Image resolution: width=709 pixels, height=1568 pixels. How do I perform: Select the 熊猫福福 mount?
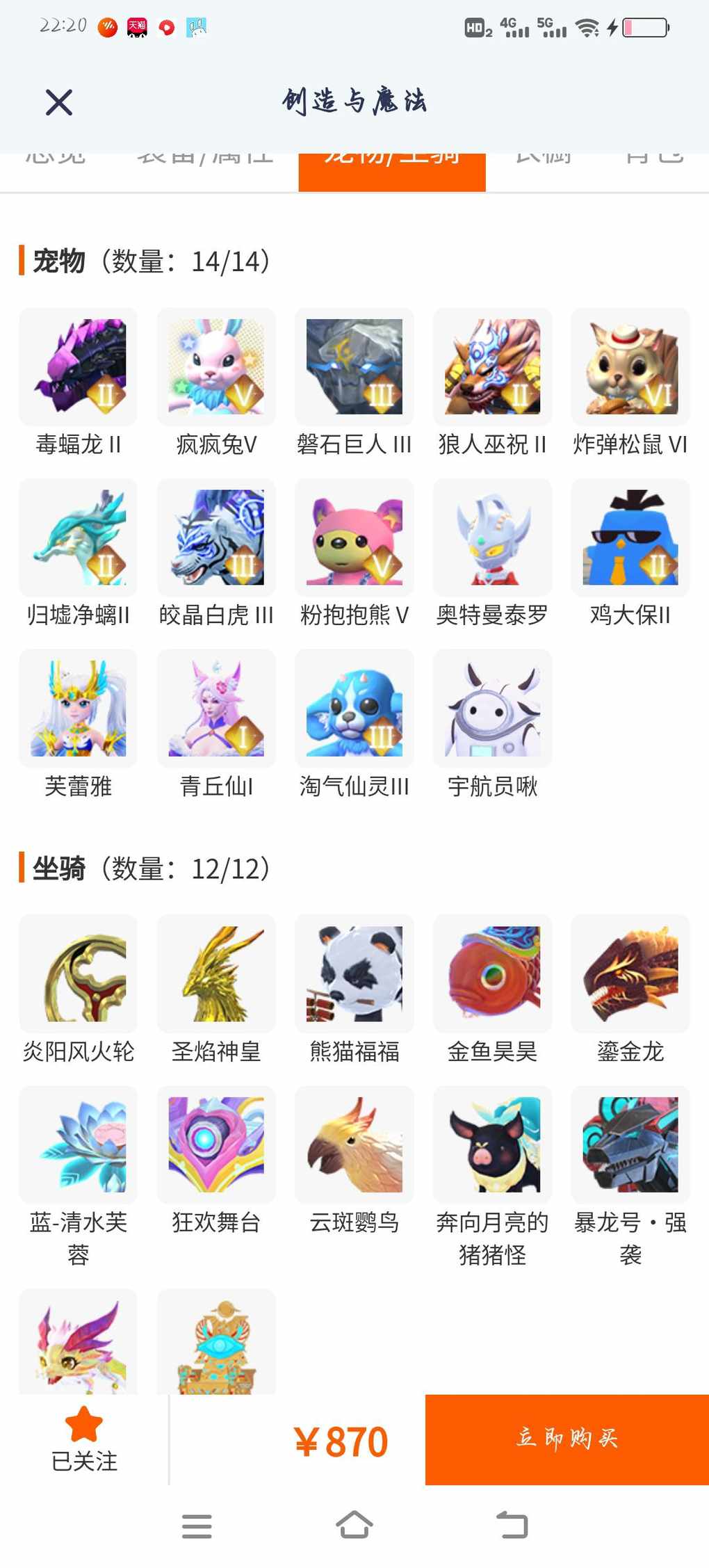(354, 973)
